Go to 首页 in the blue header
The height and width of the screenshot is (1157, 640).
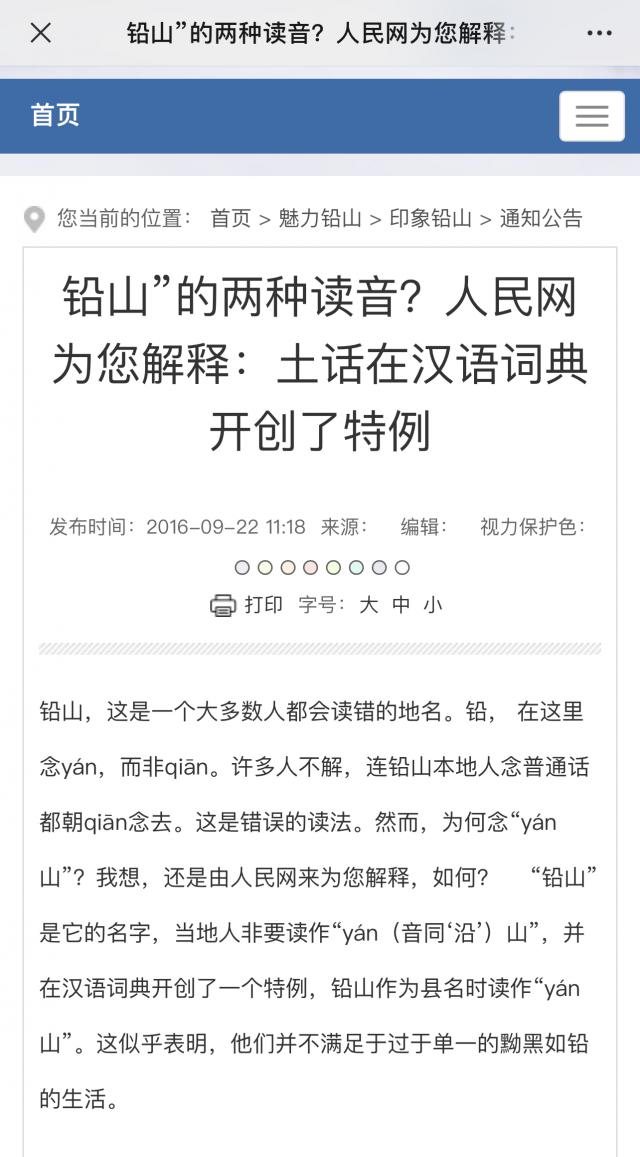click(x=55, y=115)
